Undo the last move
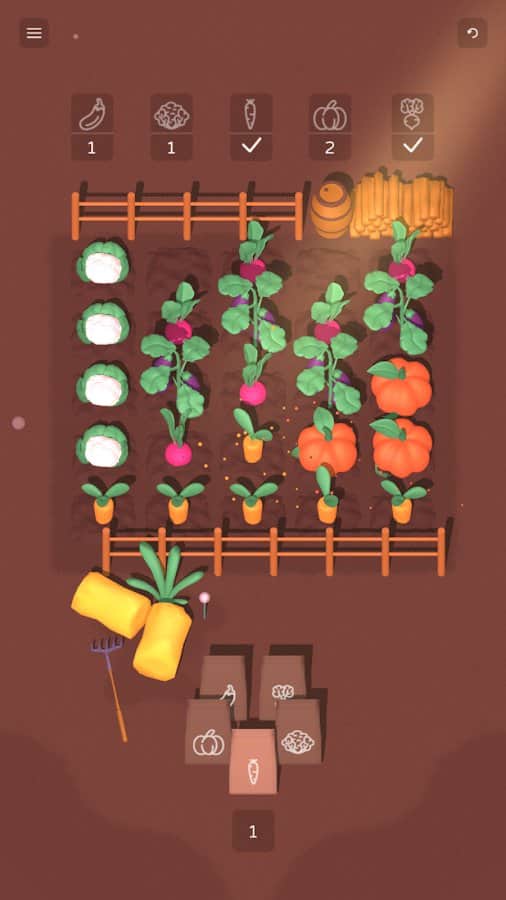The height and width of the screenshot is (900, 506). (x=472, y=33)
